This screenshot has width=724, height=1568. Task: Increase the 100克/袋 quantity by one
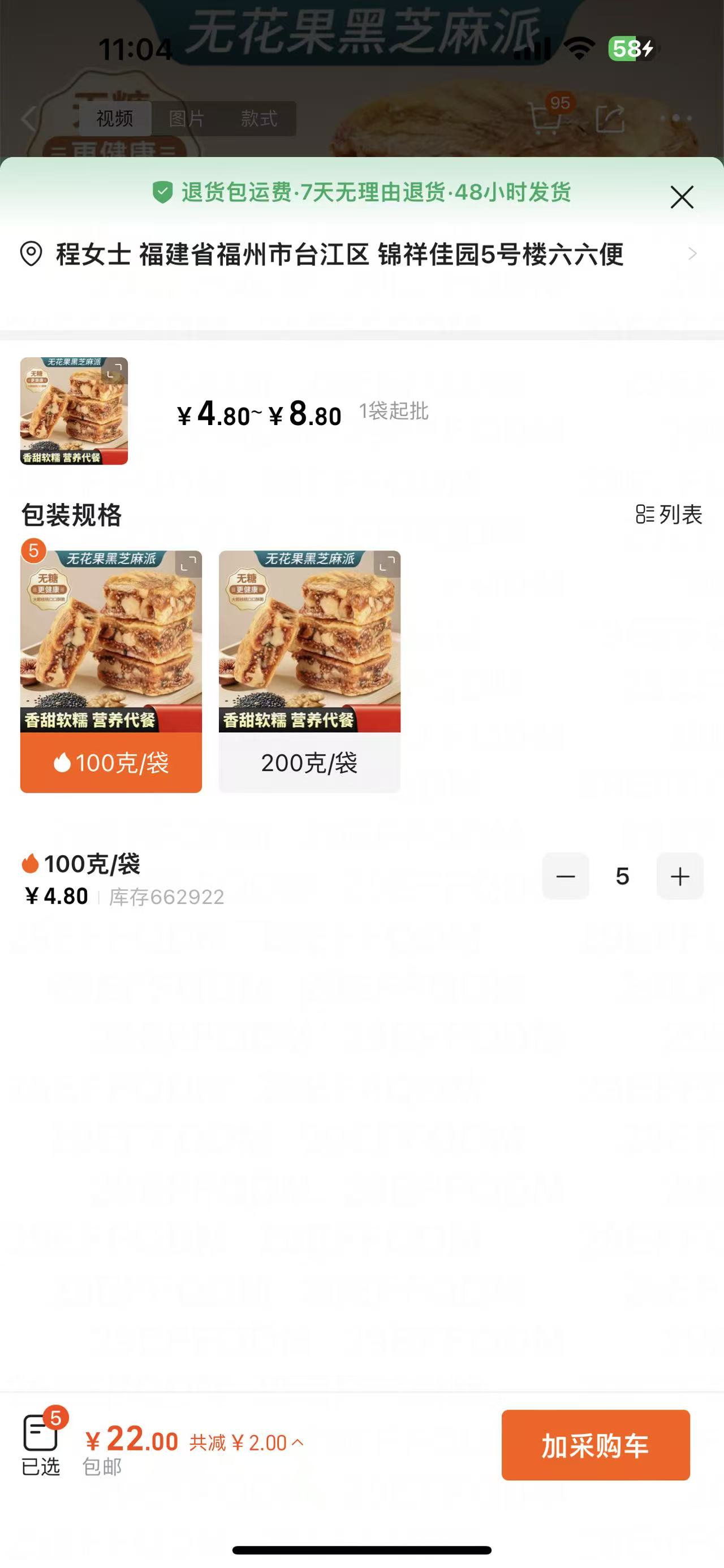679,876
